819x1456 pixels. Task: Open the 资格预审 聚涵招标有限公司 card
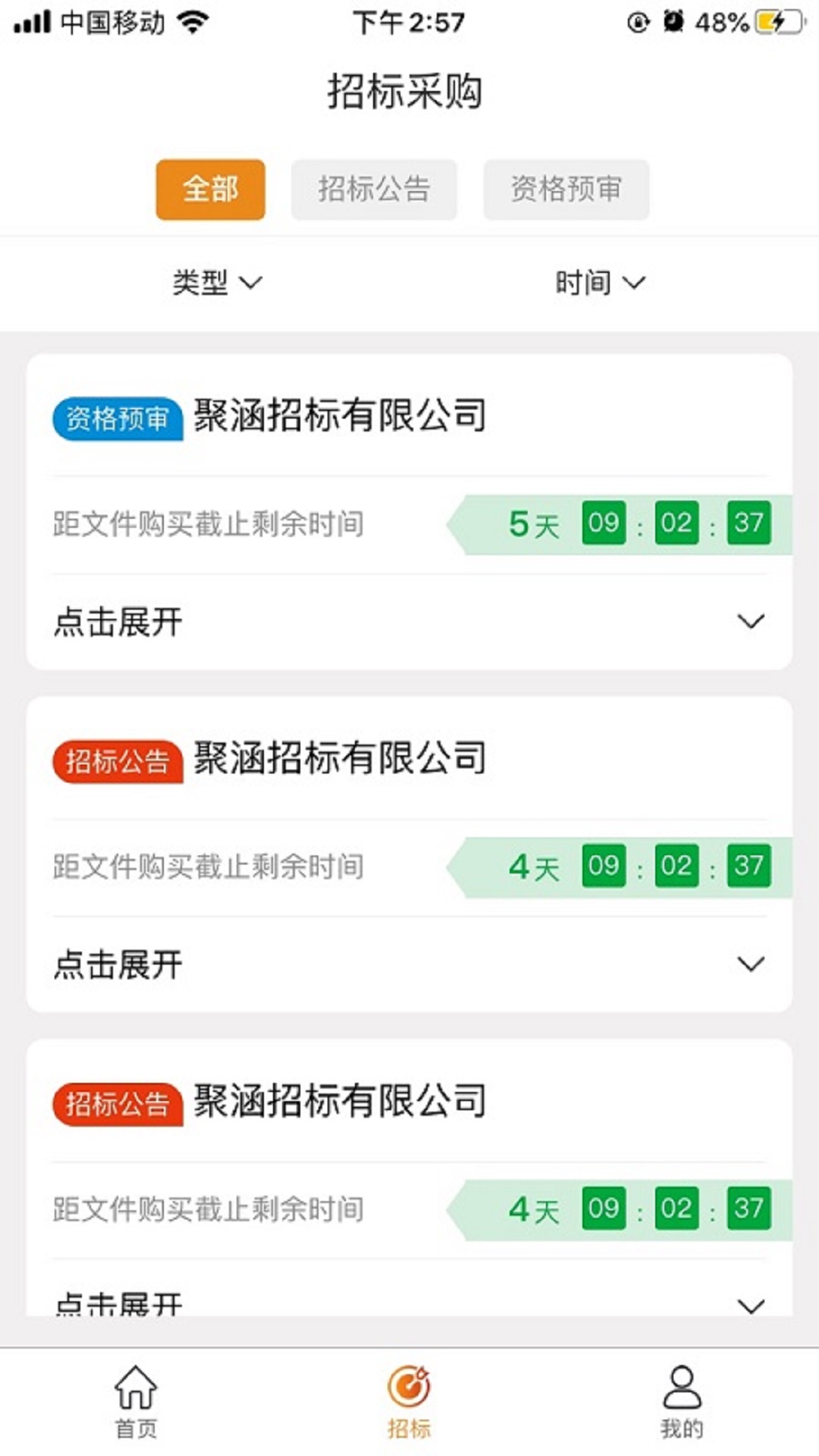(340, 416)
